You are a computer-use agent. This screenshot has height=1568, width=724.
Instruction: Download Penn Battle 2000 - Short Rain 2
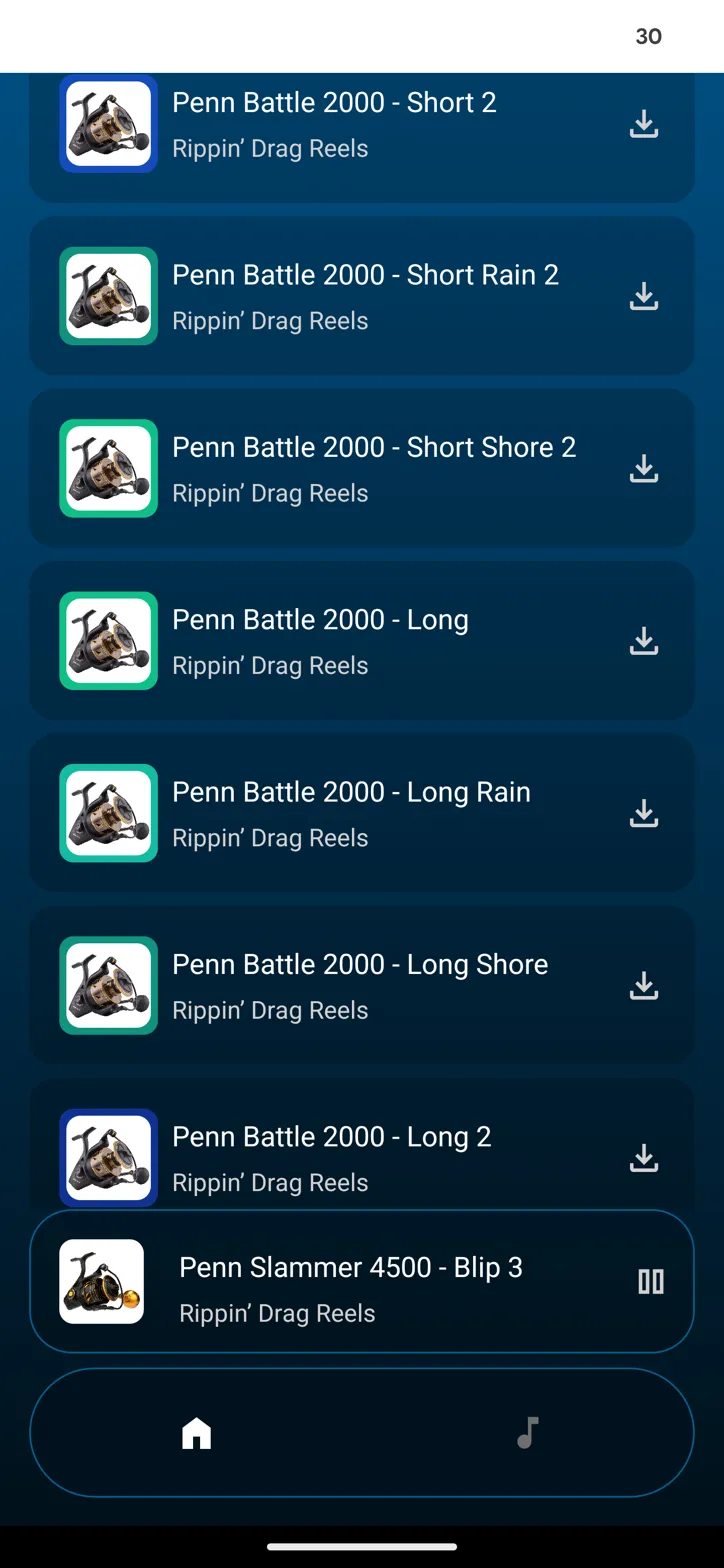(x=644, y=296)
